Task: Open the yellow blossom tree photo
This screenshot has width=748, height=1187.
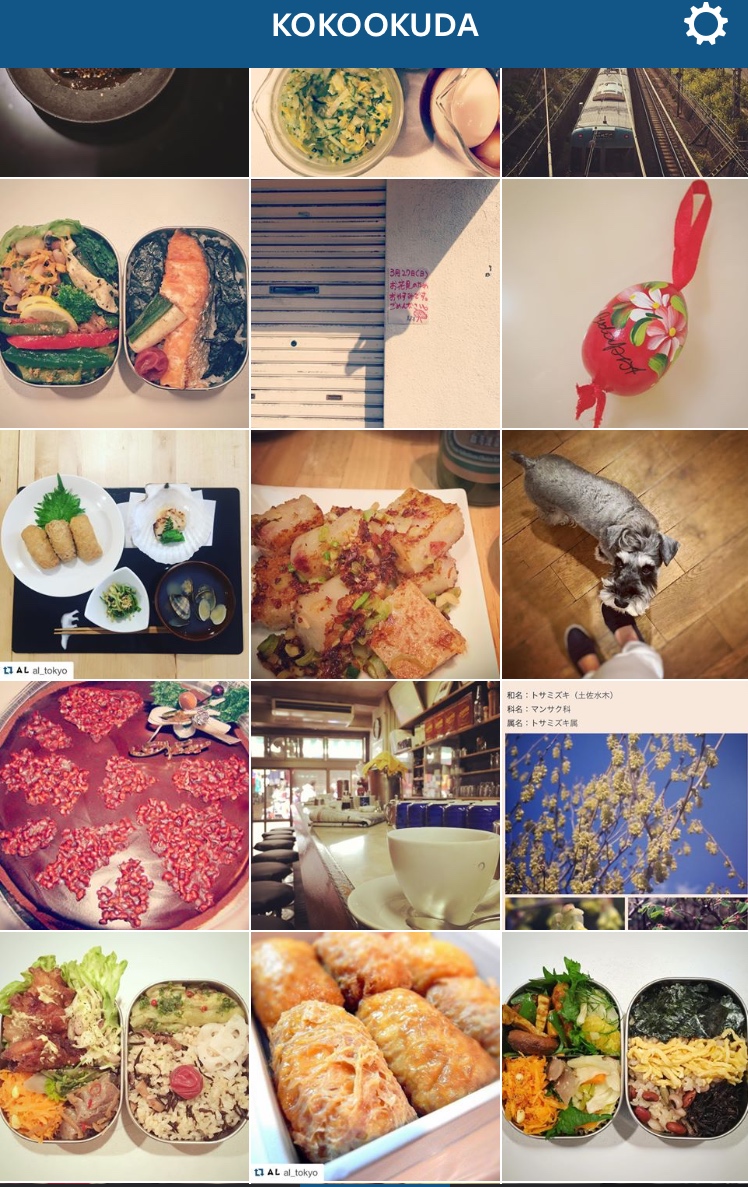Action: pos(625,806)
